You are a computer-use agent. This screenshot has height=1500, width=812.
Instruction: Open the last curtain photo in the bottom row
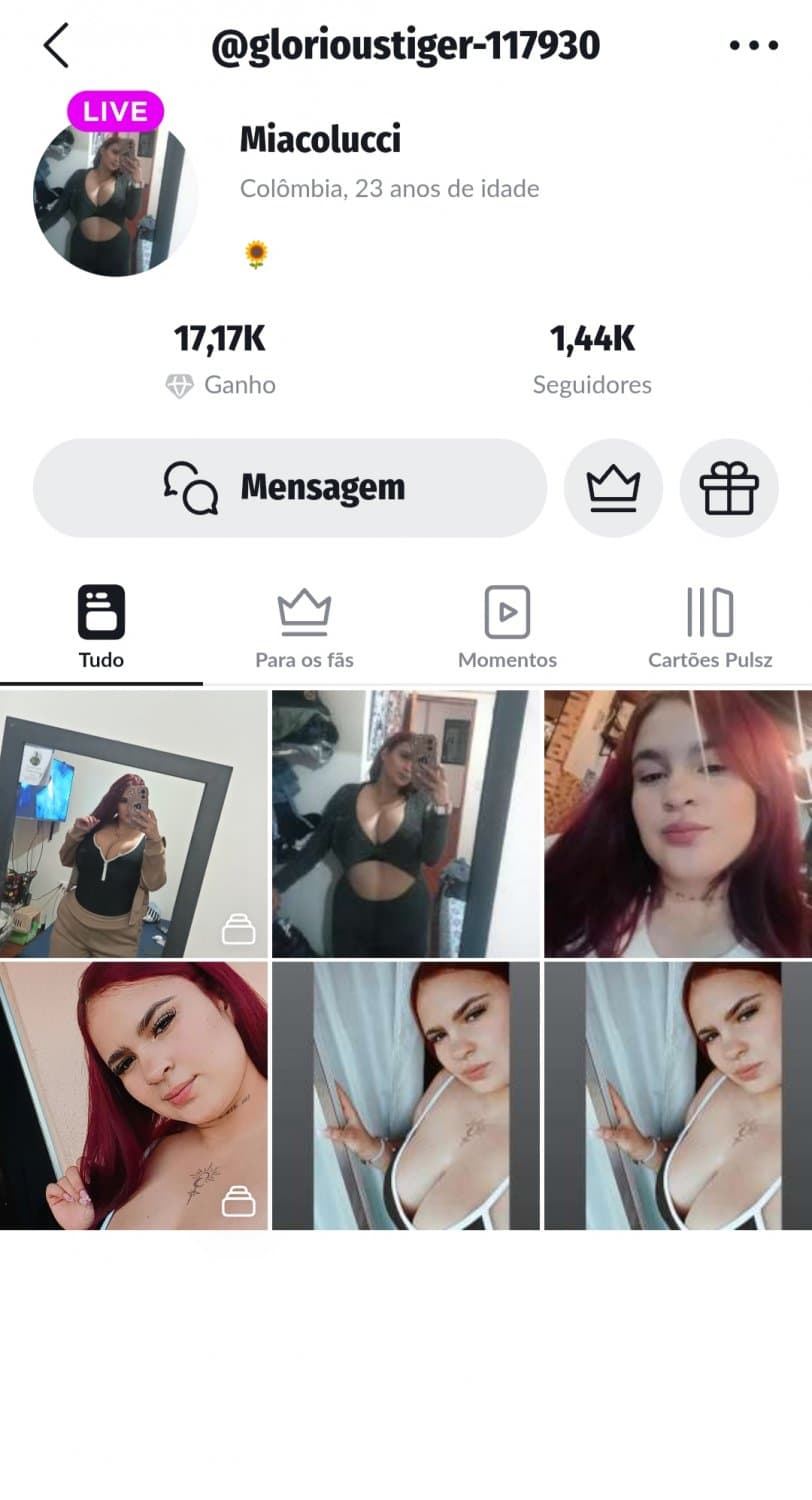click(x=678, y=1096)
